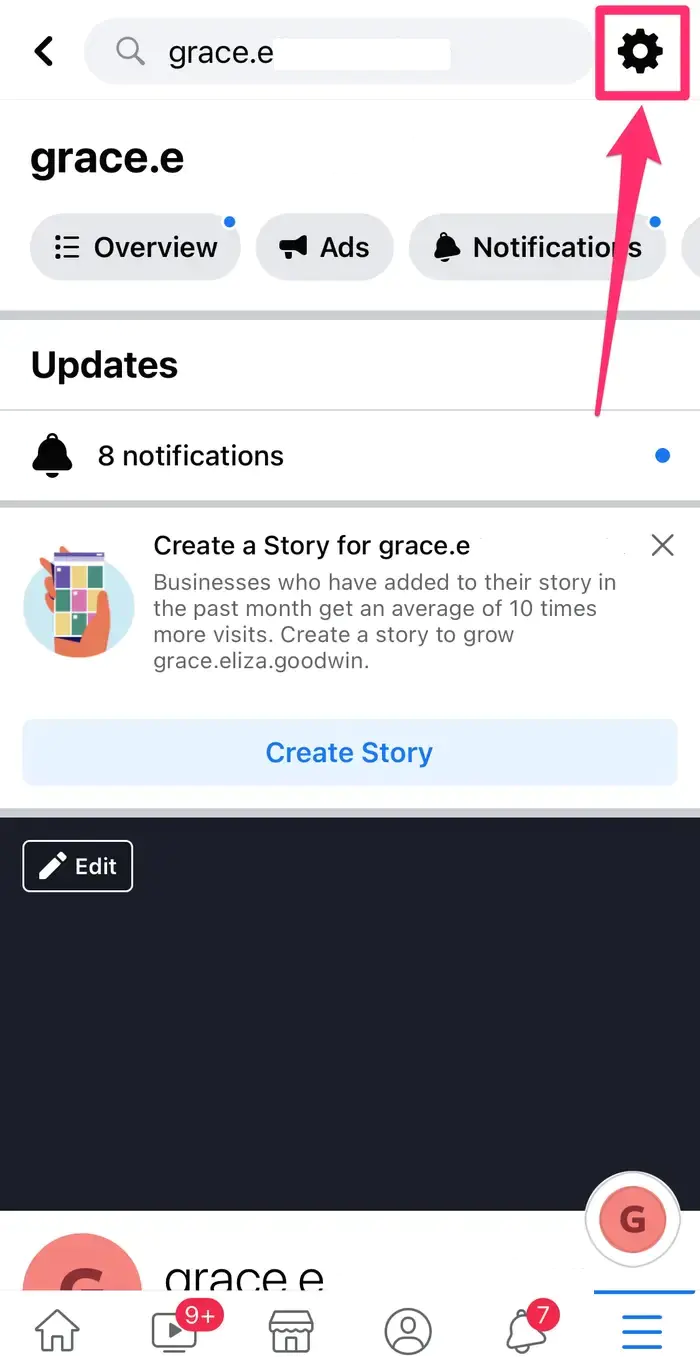Open the bottom notifications bell tab
Image resolution: width=700 pixels, height=1357 pixels.
pyautogui.click(x=525, y=1330)
